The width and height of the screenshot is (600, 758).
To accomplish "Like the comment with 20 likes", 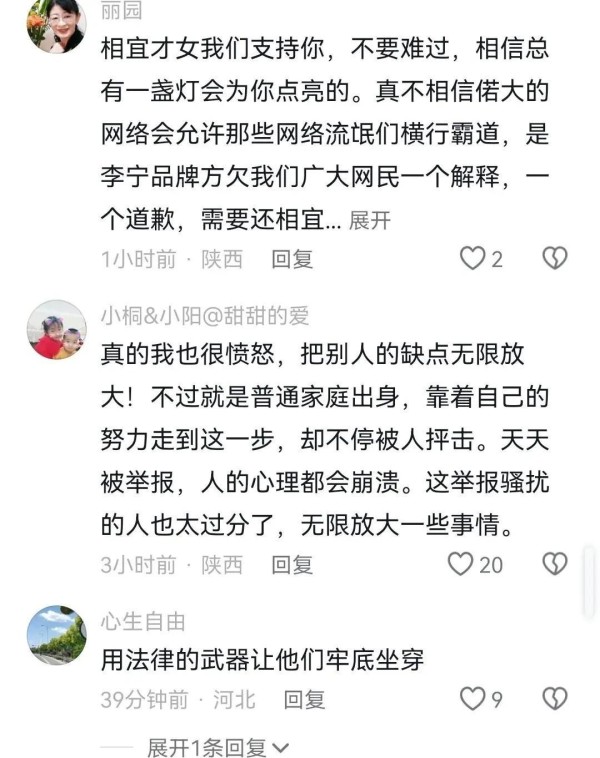I will tap(460, 565).
